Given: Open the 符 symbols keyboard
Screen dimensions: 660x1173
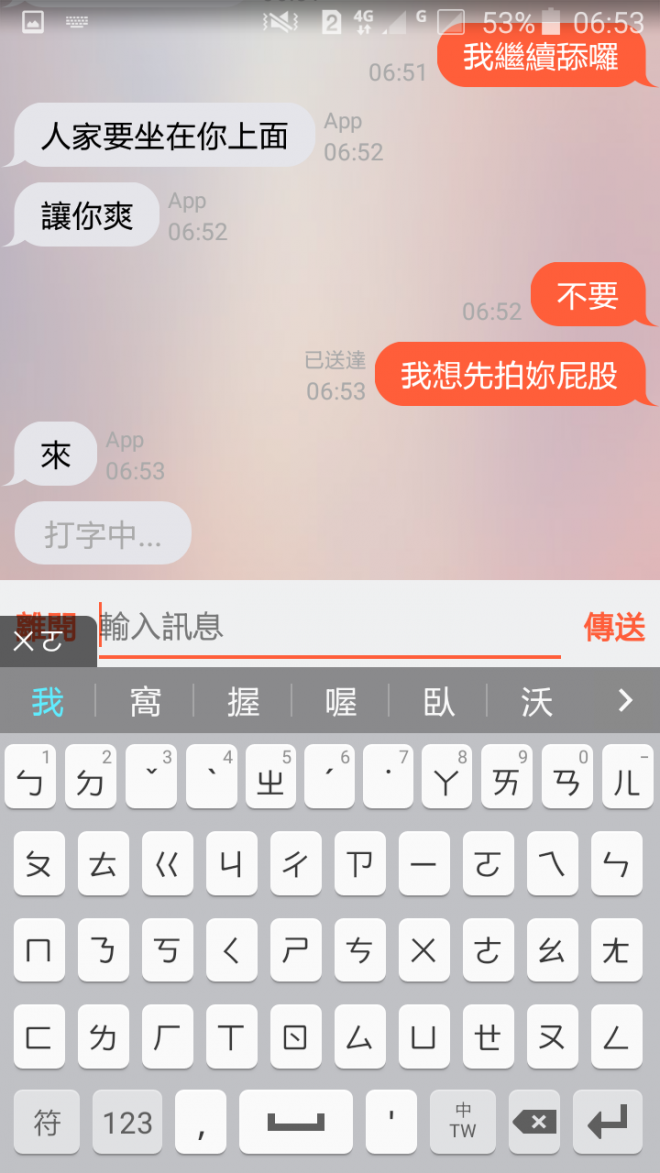Looking at the screenshot, I should point(46,1122).
